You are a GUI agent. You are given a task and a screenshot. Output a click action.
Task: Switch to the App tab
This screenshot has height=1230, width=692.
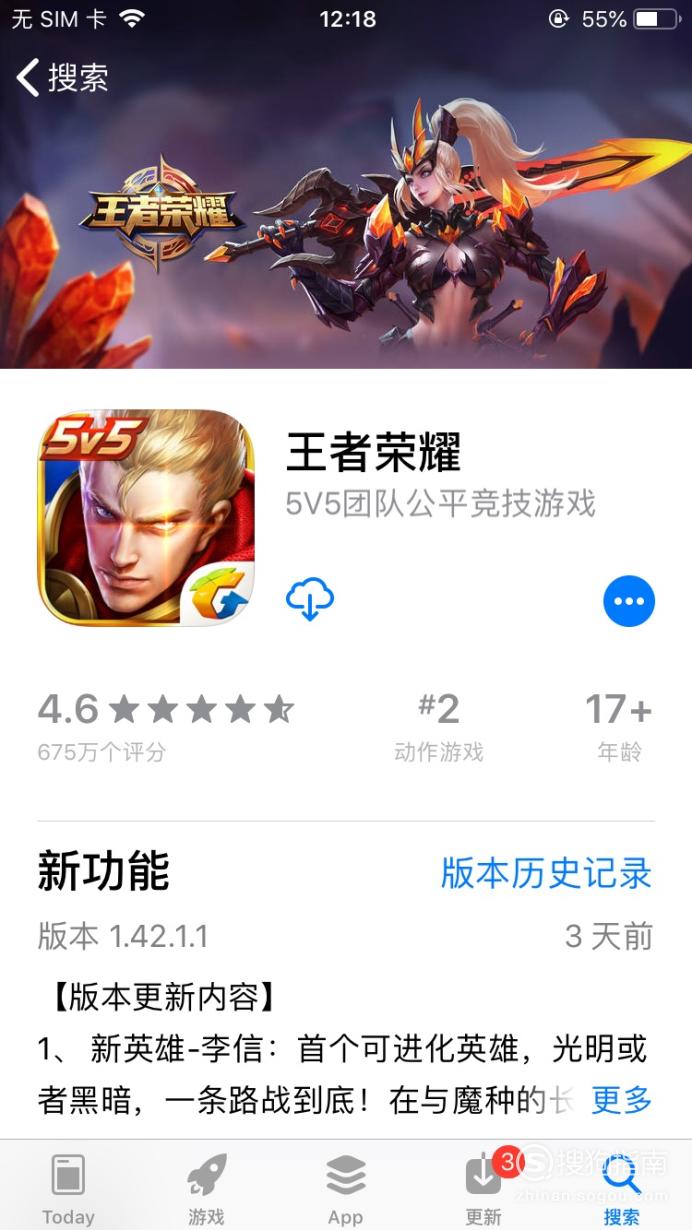tap(346, 1187)
